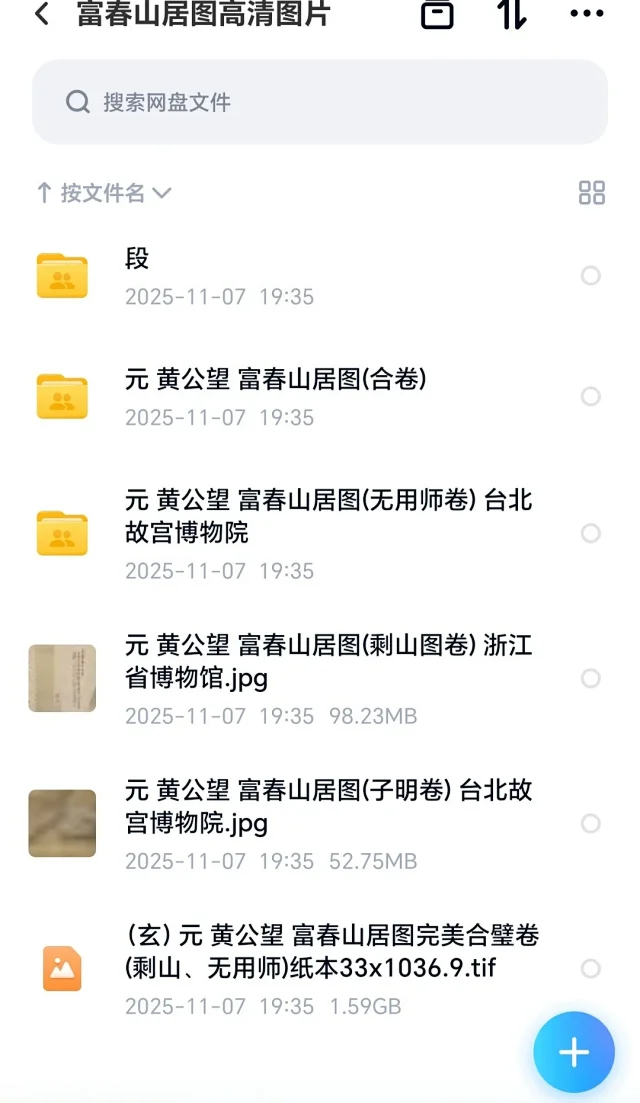Image resolution: width=640 pixels, height=1103 pixels.
Task: Change sorting via 按文件名 dropdown
Action: [104, 193]
